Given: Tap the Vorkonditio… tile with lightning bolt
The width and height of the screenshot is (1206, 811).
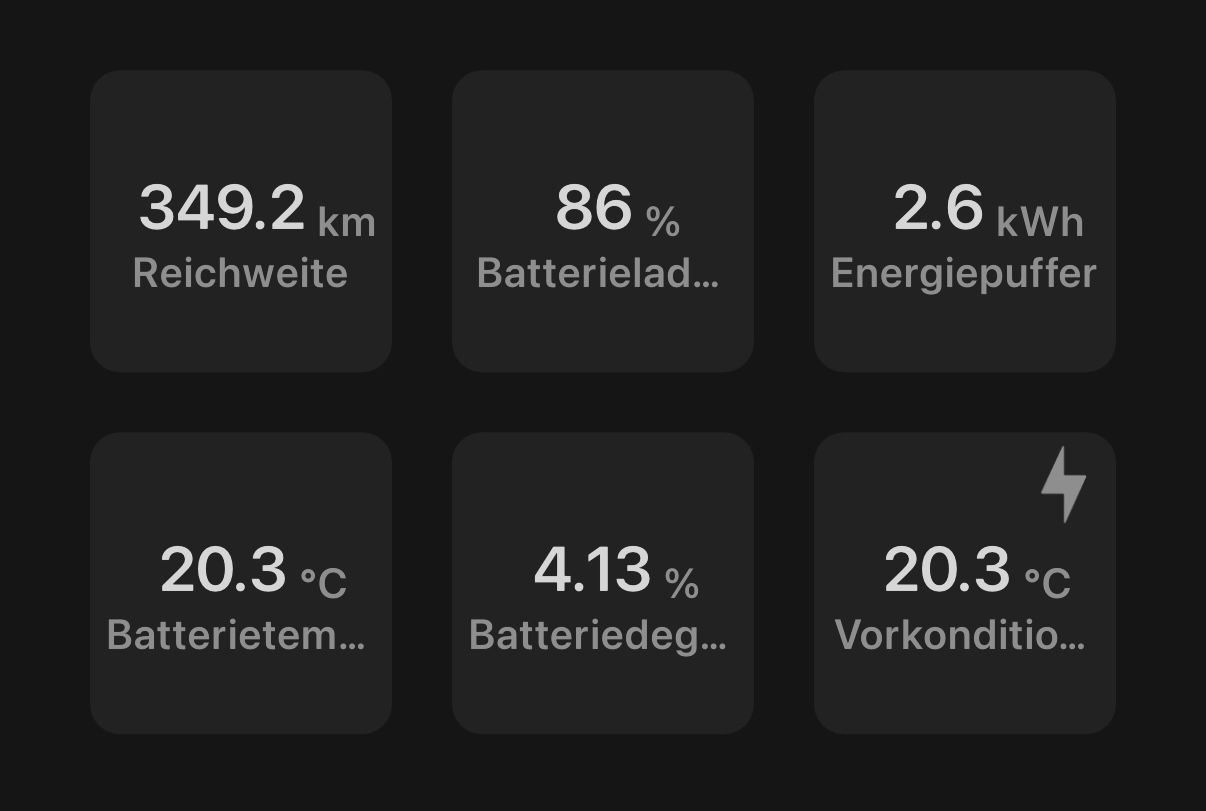Looking at the screenshot, I should (965, 584).
